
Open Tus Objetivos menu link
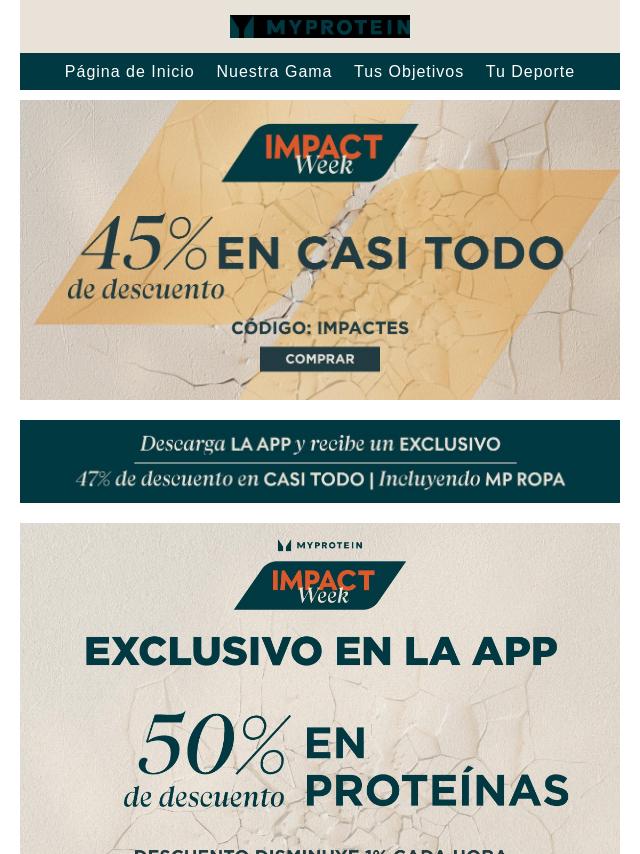coord(408,72)
